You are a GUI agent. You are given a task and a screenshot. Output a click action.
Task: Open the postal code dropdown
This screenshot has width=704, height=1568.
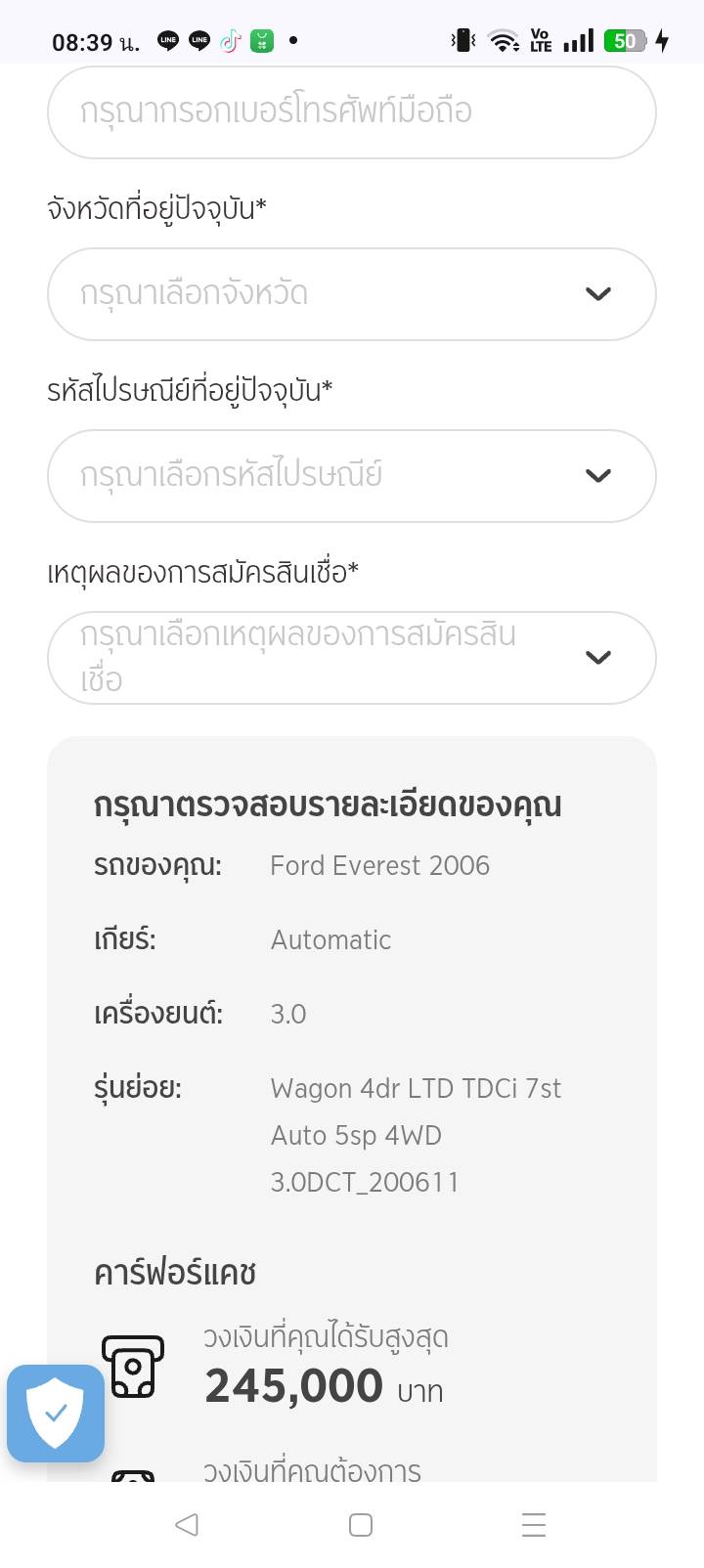point(351,476)
